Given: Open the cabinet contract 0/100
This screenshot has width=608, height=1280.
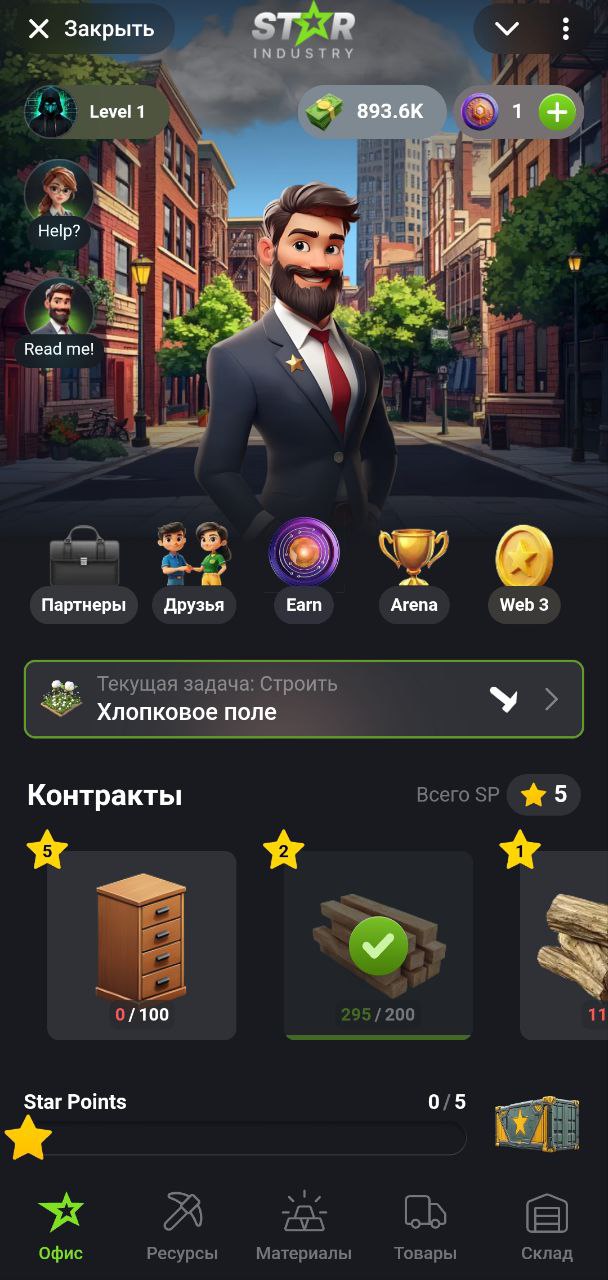Looking at the screenshot, I should tap(142, 945).
